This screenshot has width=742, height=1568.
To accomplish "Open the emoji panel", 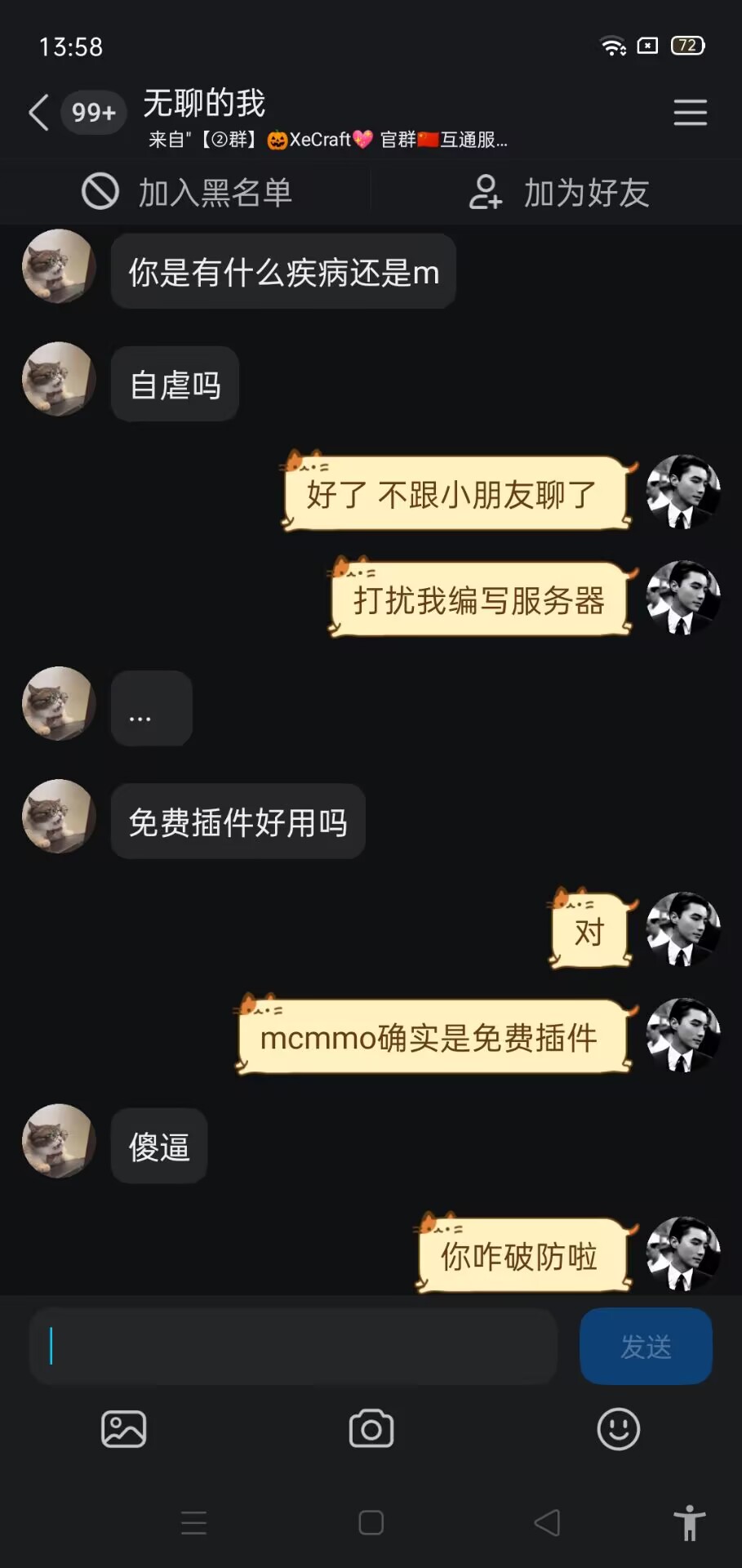I will coord(618,1429).
